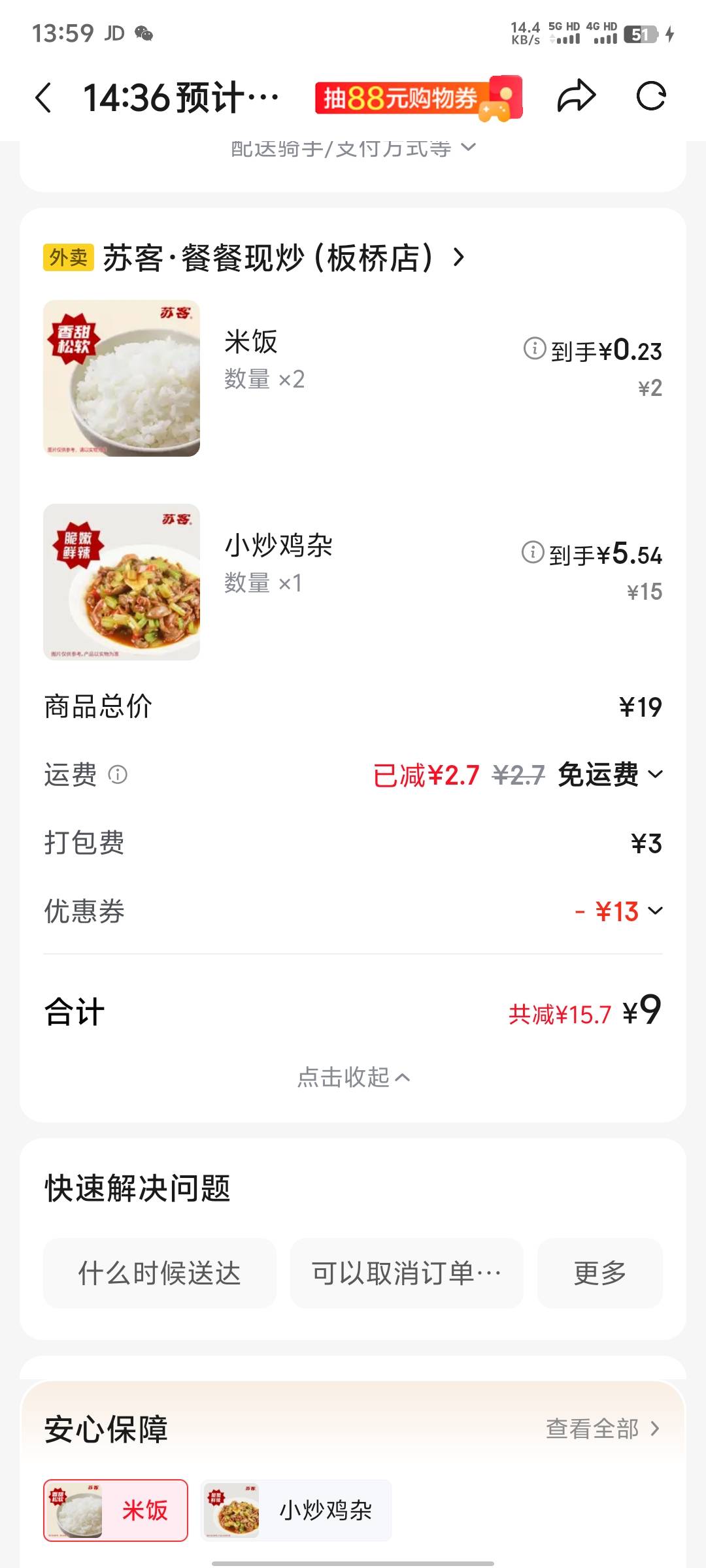The width and height of the screenshot is (706, 1568).
Task: Open 更多 quick questions
Action: point(599,1273)
